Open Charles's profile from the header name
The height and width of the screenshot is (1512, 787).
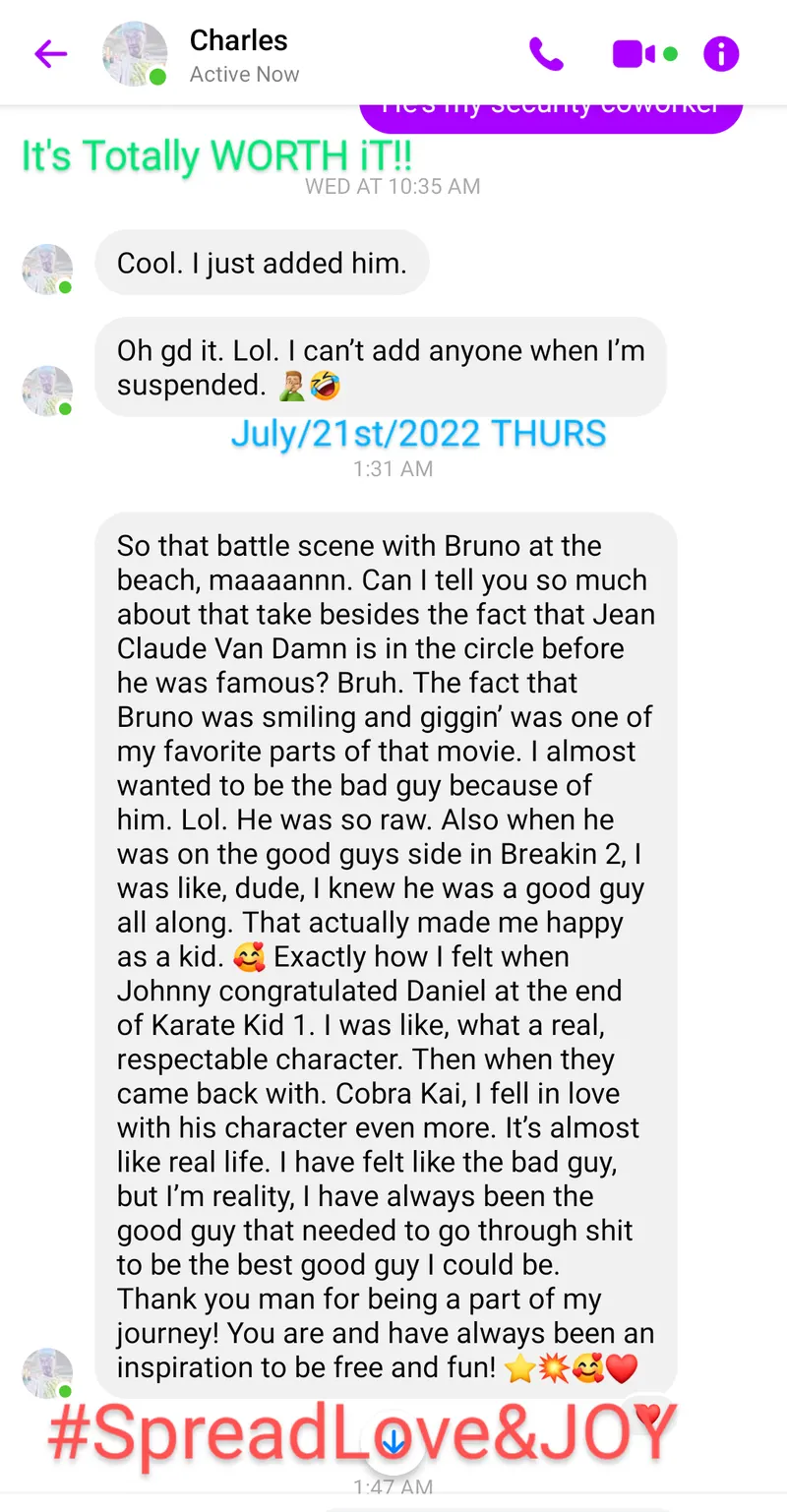point(238,41)
